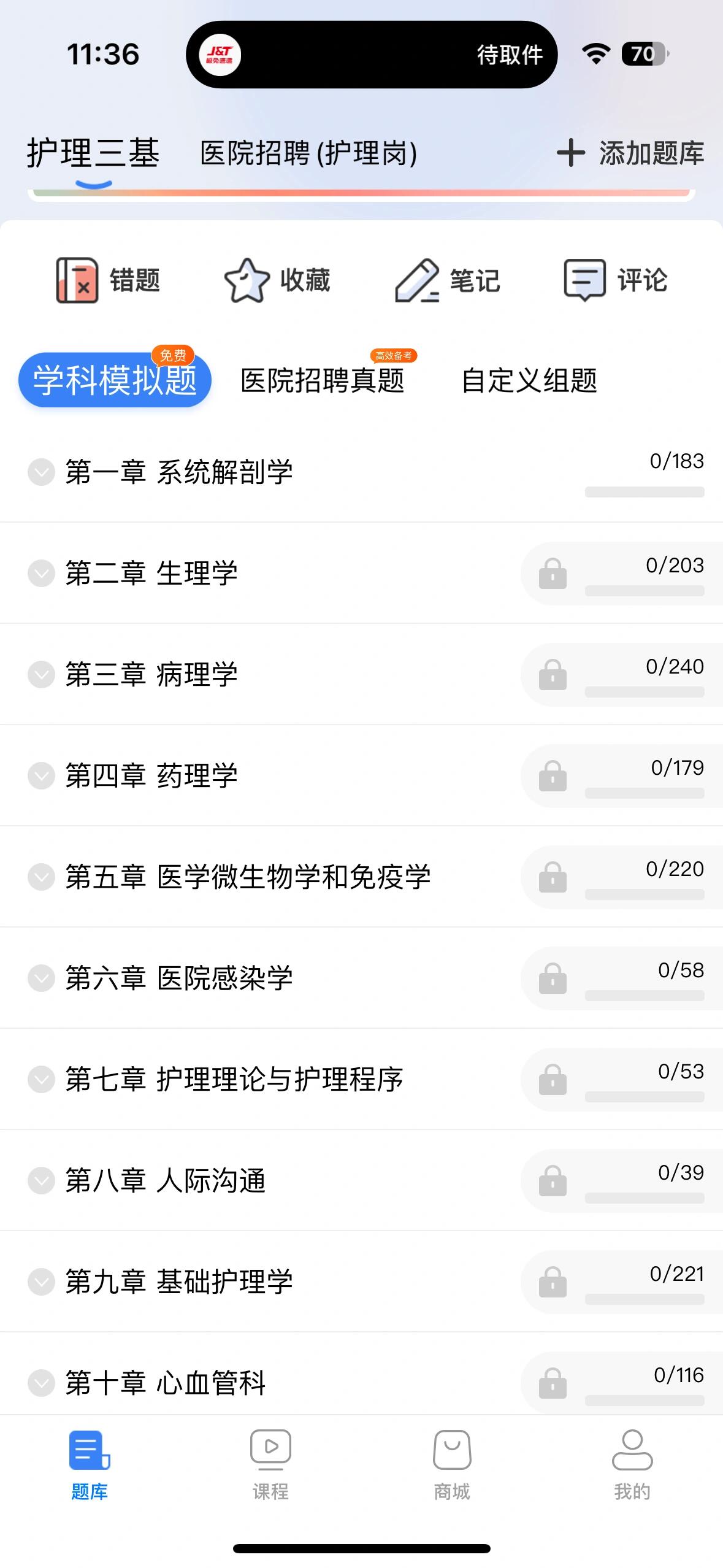Screen dimensions: 723x1568
Task: Switch to 医院招聘(护理岗) question bank
Action: click(308, 153)
